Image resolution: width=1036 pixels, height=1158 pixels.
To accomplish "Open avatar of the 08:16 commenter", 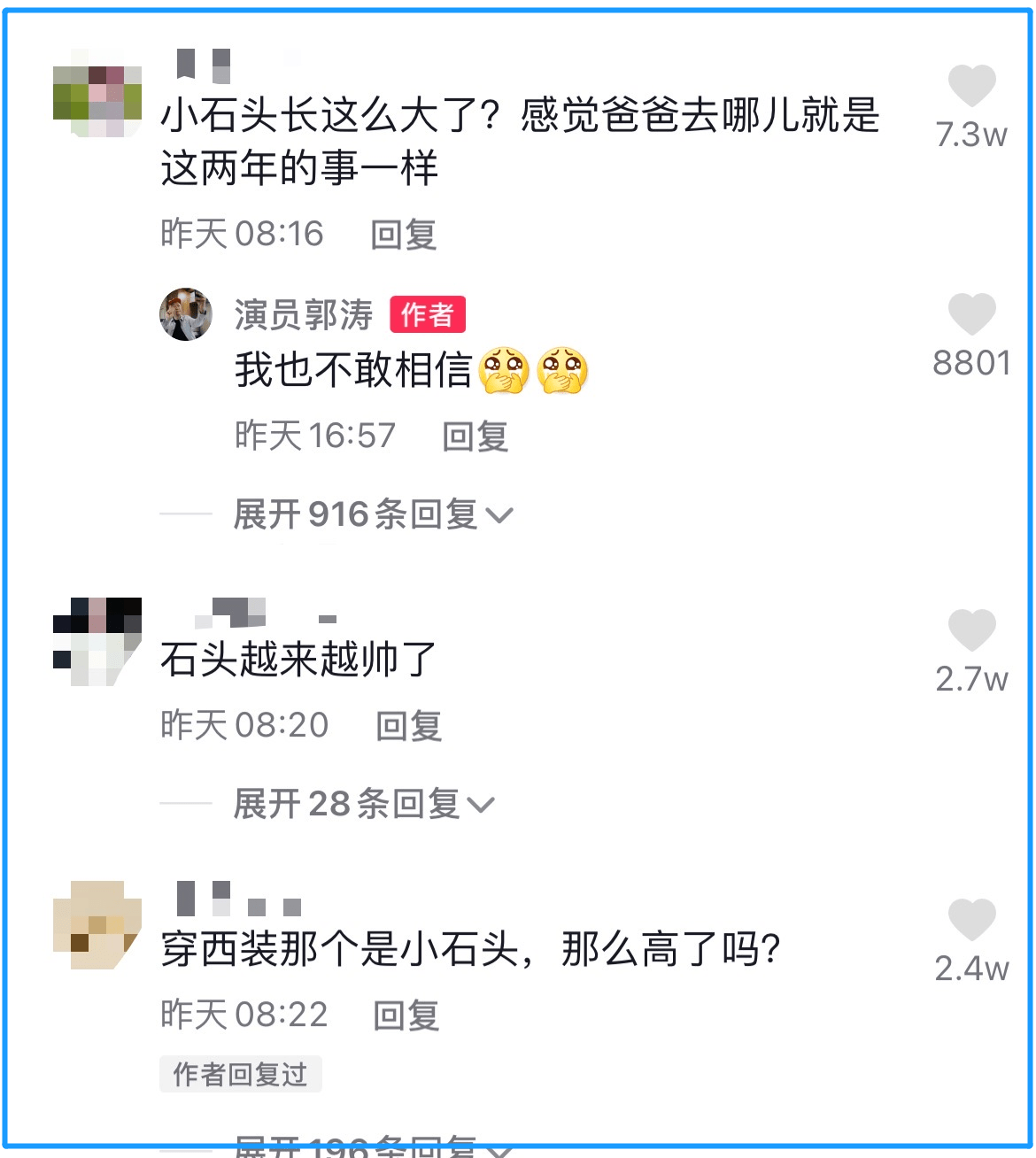I will pyautogui.click(x=97, y=93).
